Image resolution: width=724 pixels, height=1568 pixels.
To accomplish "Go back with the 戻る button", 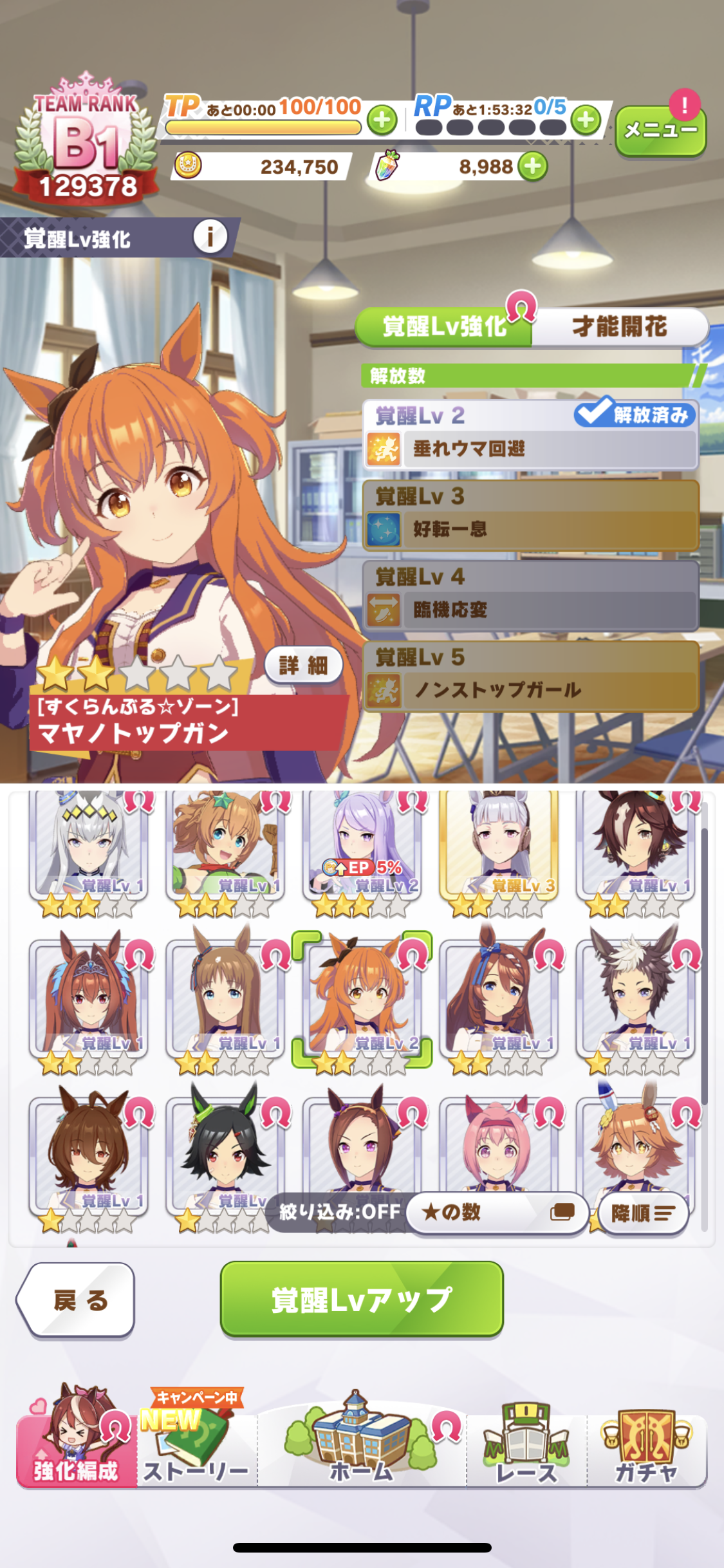I will click(x=76, y=1300).
